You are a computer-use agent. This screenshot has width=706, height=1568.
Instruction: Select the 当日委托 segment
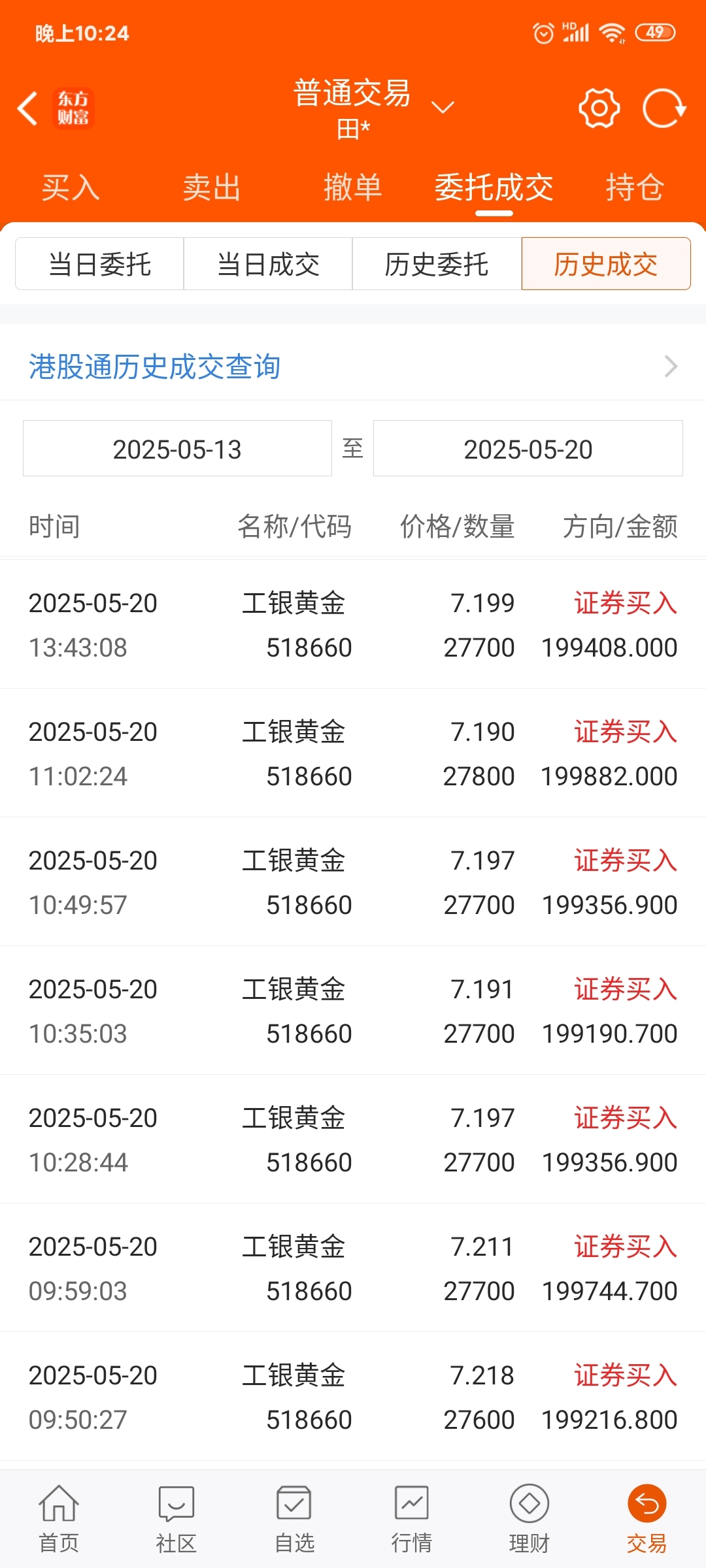tap(99, 264)
